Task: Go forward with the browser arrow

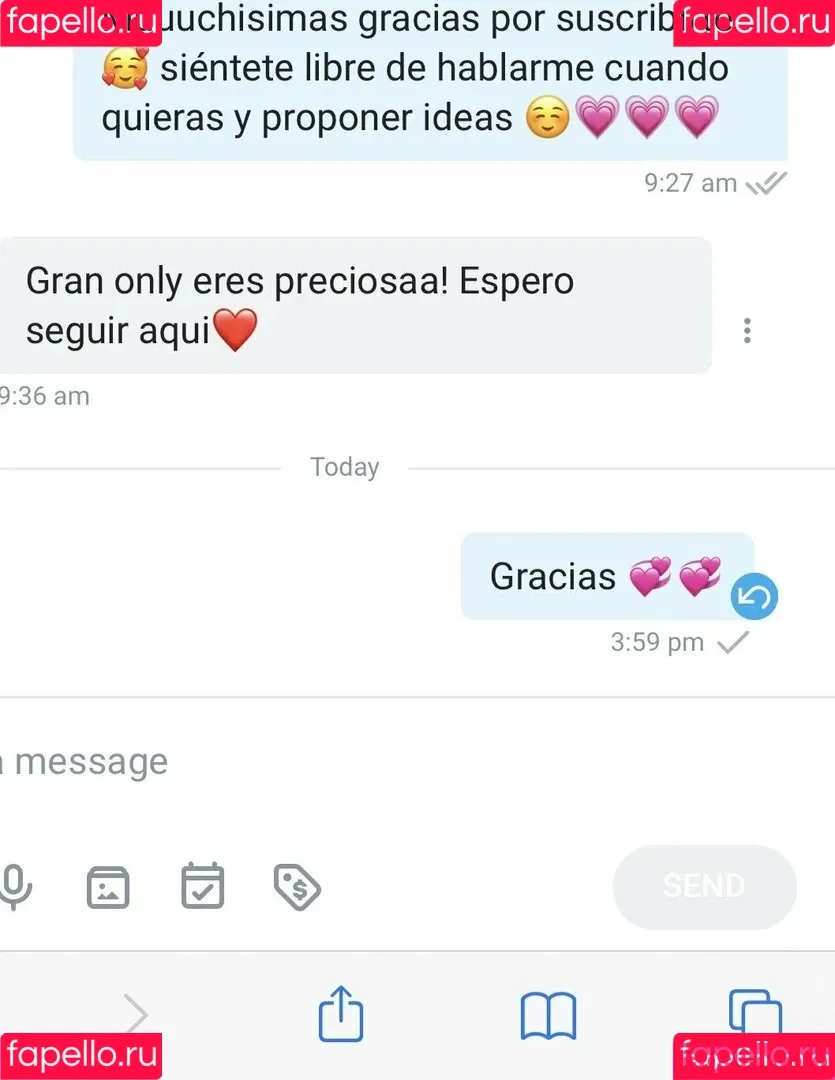Action: coord(136,1016)
